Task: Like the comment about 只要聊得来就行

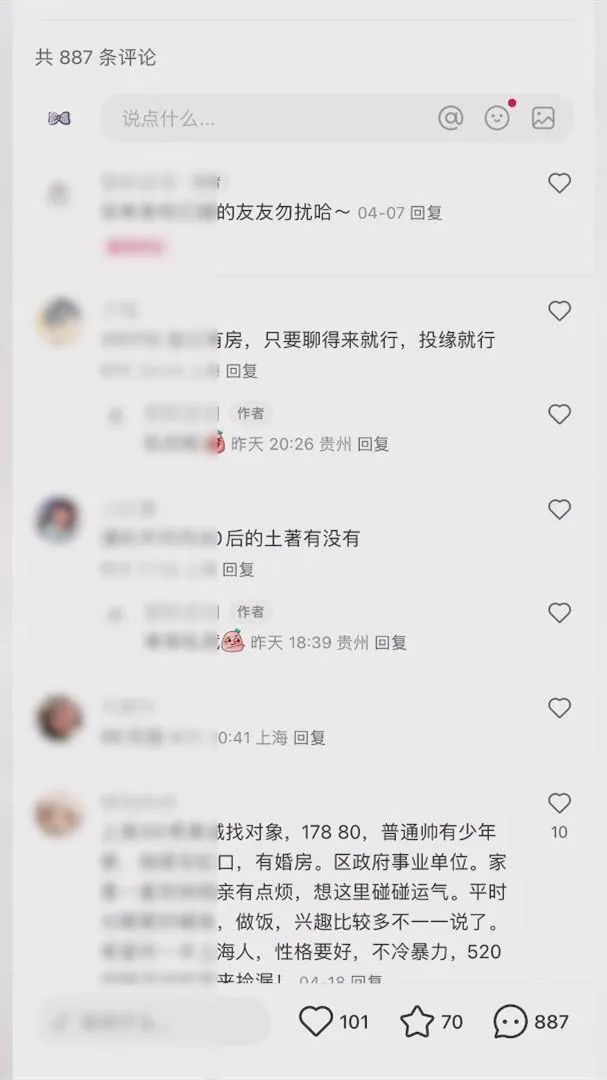Action: 559,311
